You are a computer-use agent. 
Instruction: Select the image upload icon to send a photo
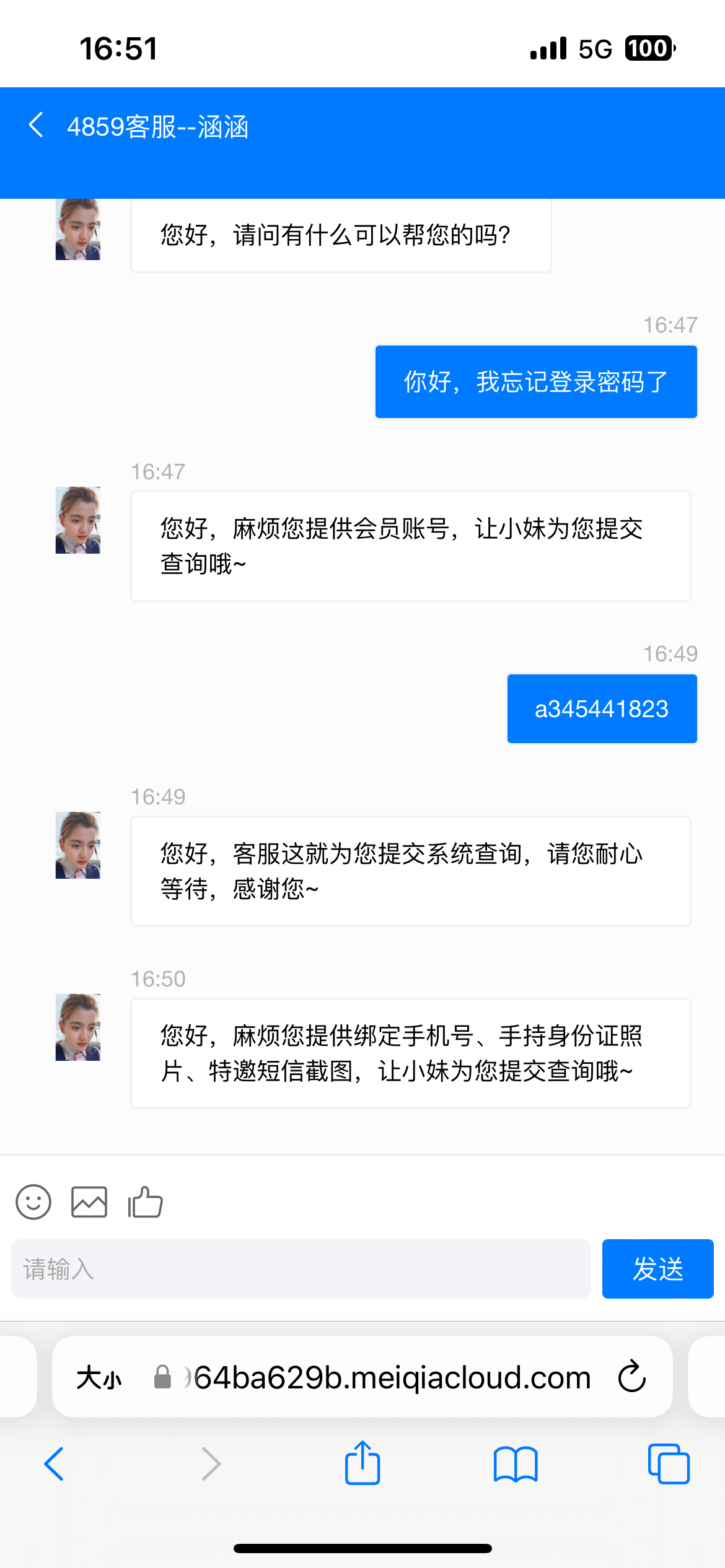point(89,1201)
